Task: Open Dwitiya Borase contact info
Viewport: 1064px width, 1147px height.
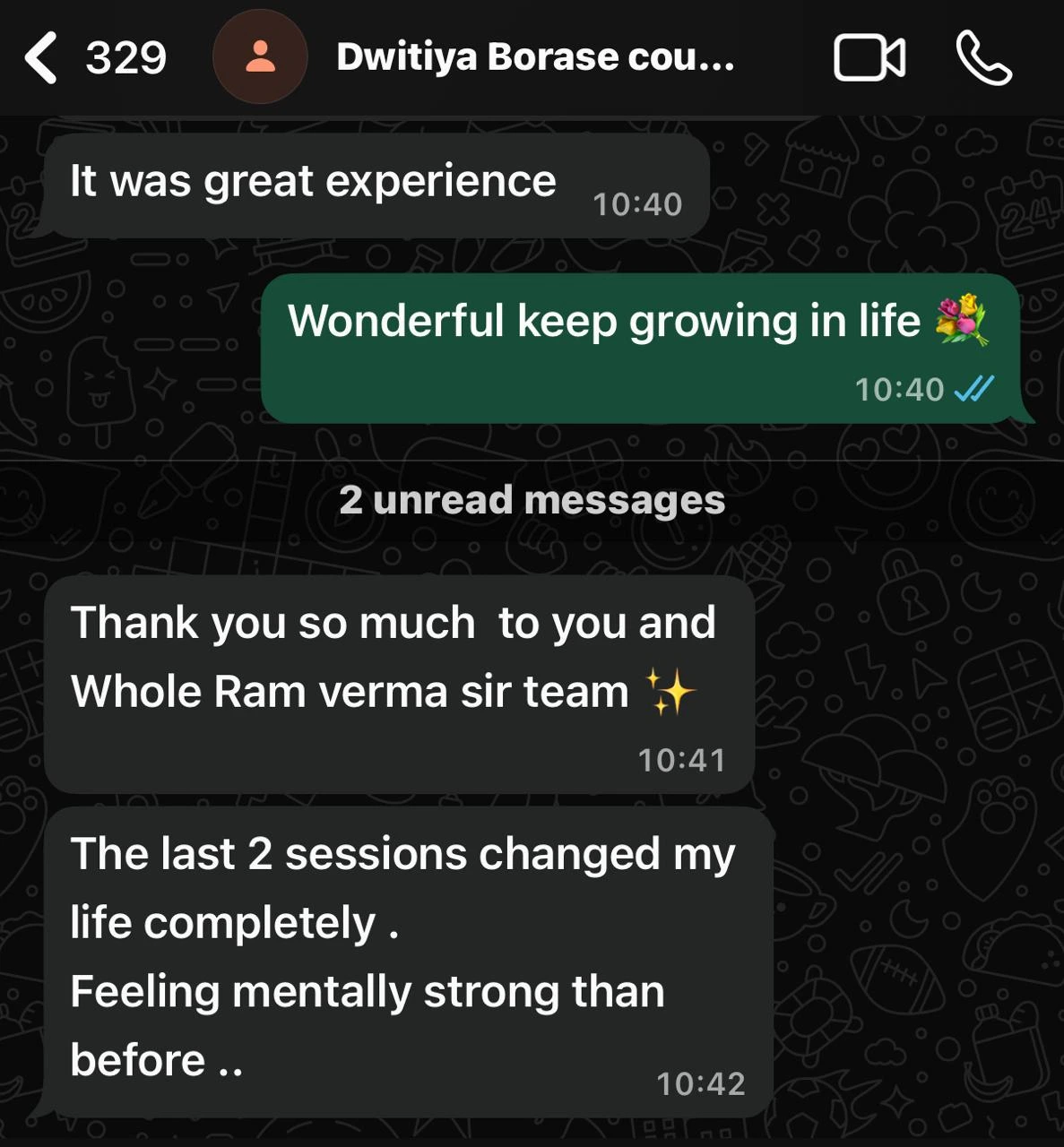Action: click(x=535, y=57)
